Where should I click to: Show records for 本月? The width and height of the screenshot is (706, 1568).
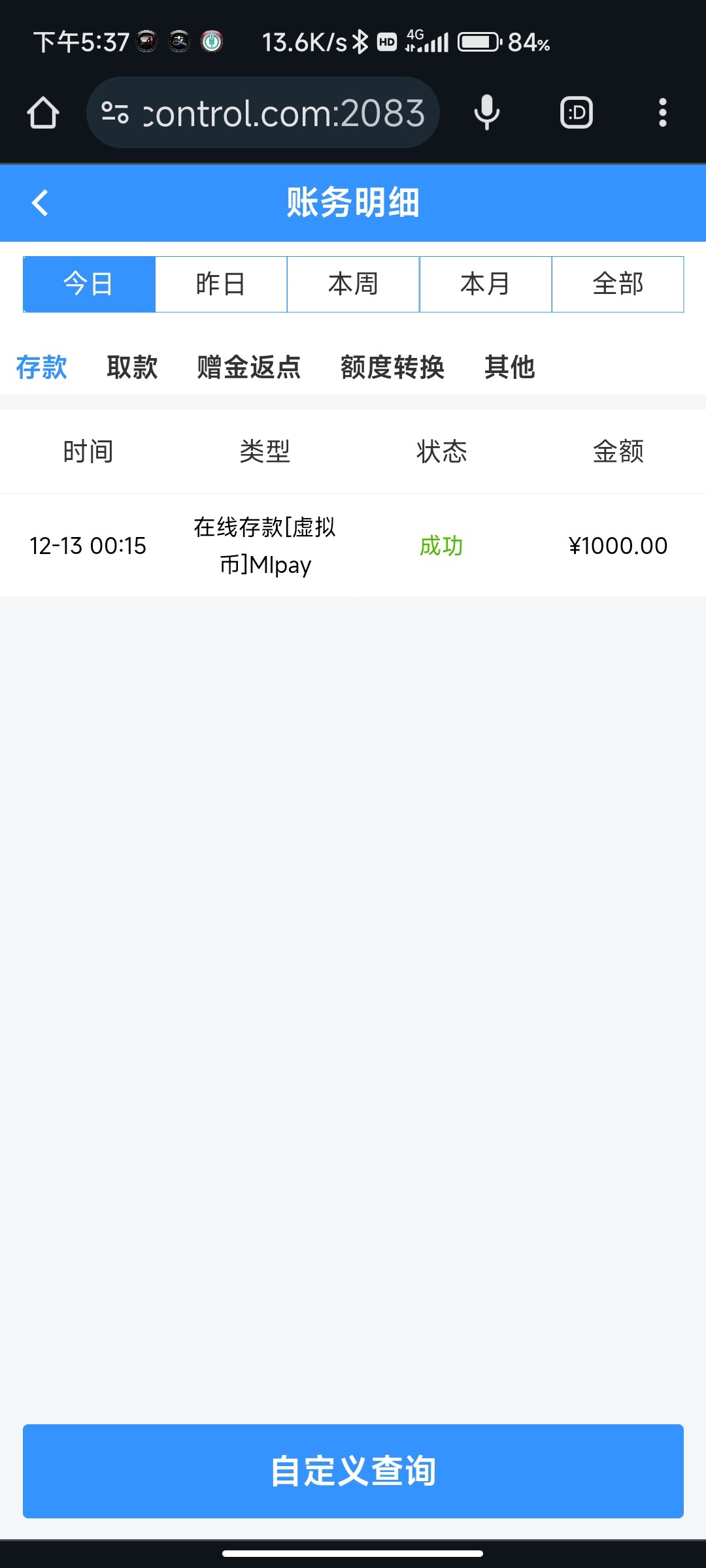486,284
